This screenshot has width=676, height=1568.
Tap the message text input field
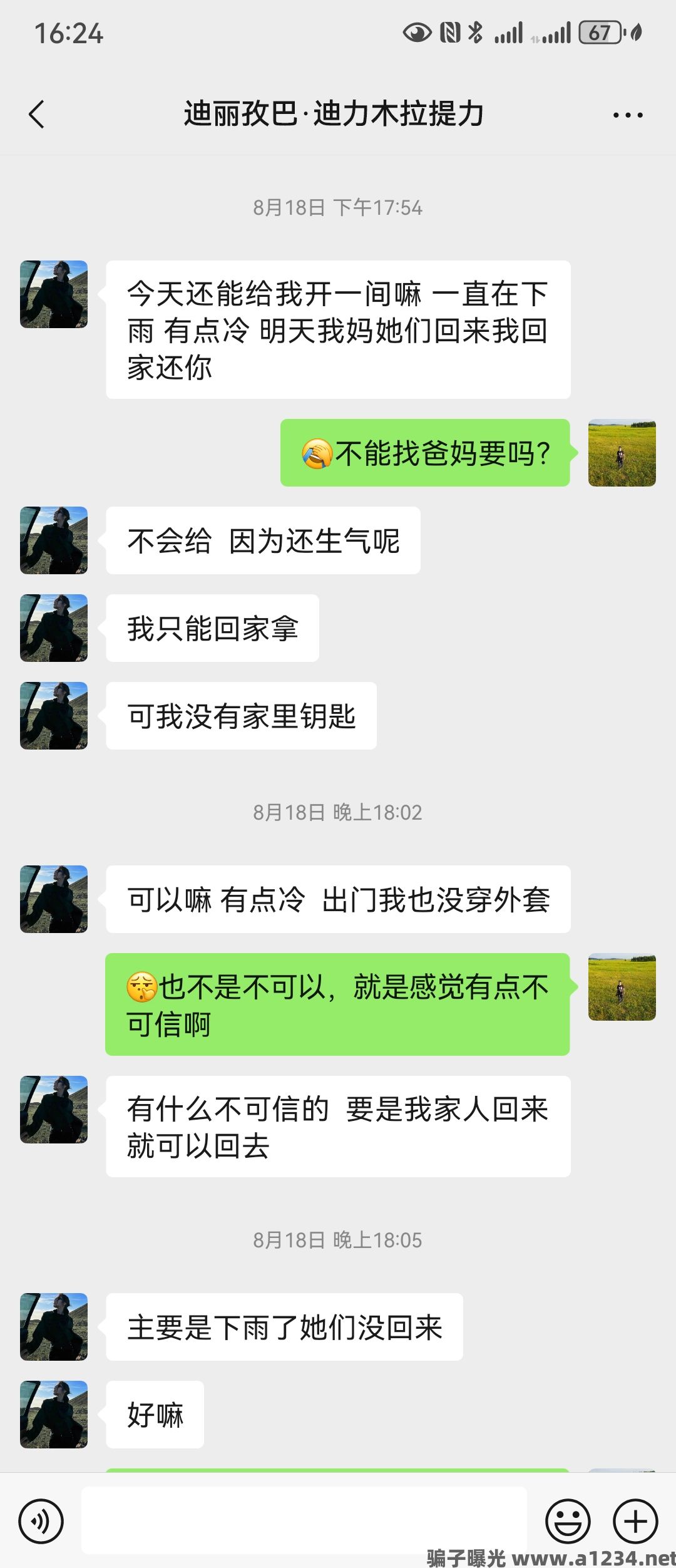[304, 1520]
